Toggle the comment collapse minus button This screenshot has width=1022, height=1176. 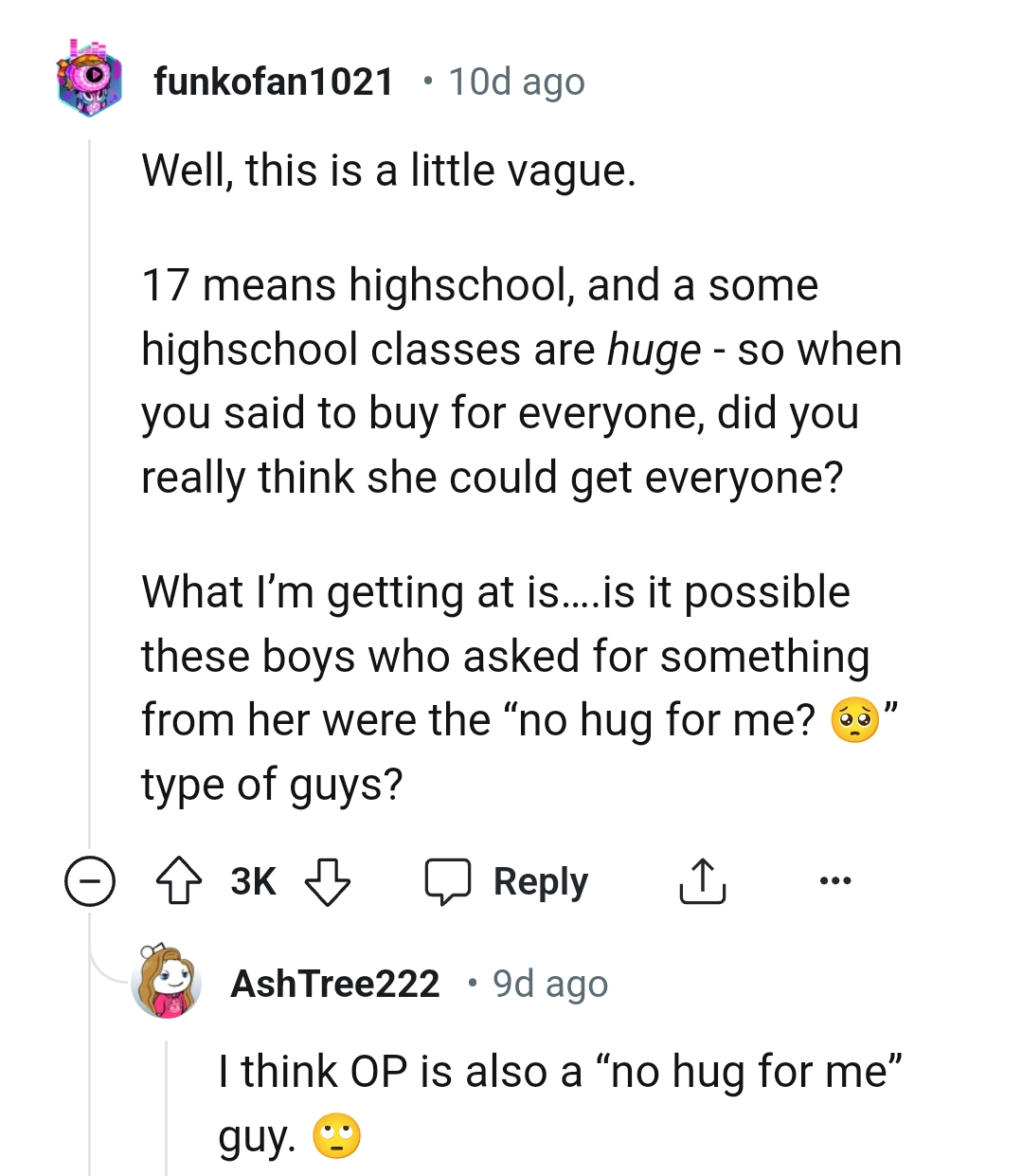pos(90,881)
